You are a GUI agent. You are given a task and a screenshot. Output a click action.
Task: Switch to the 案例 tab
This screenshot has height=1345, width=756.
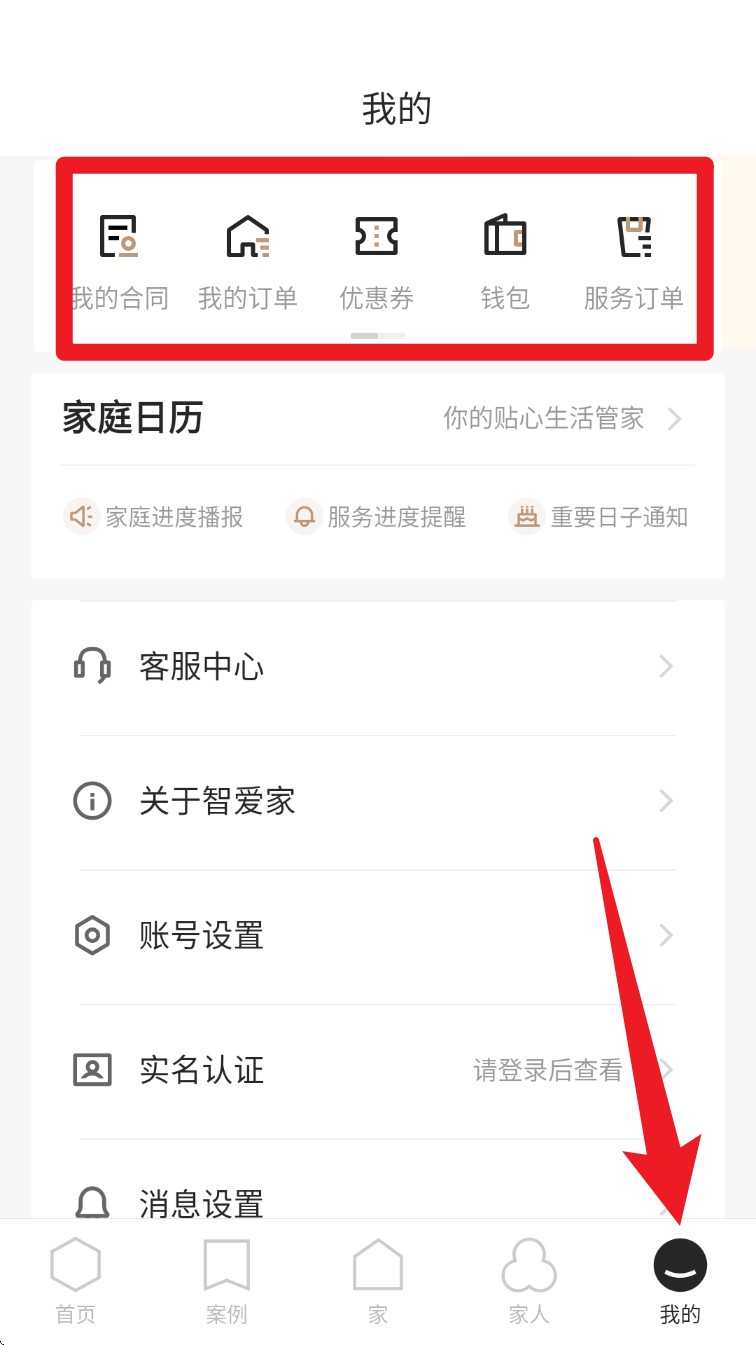[226, 1282]
